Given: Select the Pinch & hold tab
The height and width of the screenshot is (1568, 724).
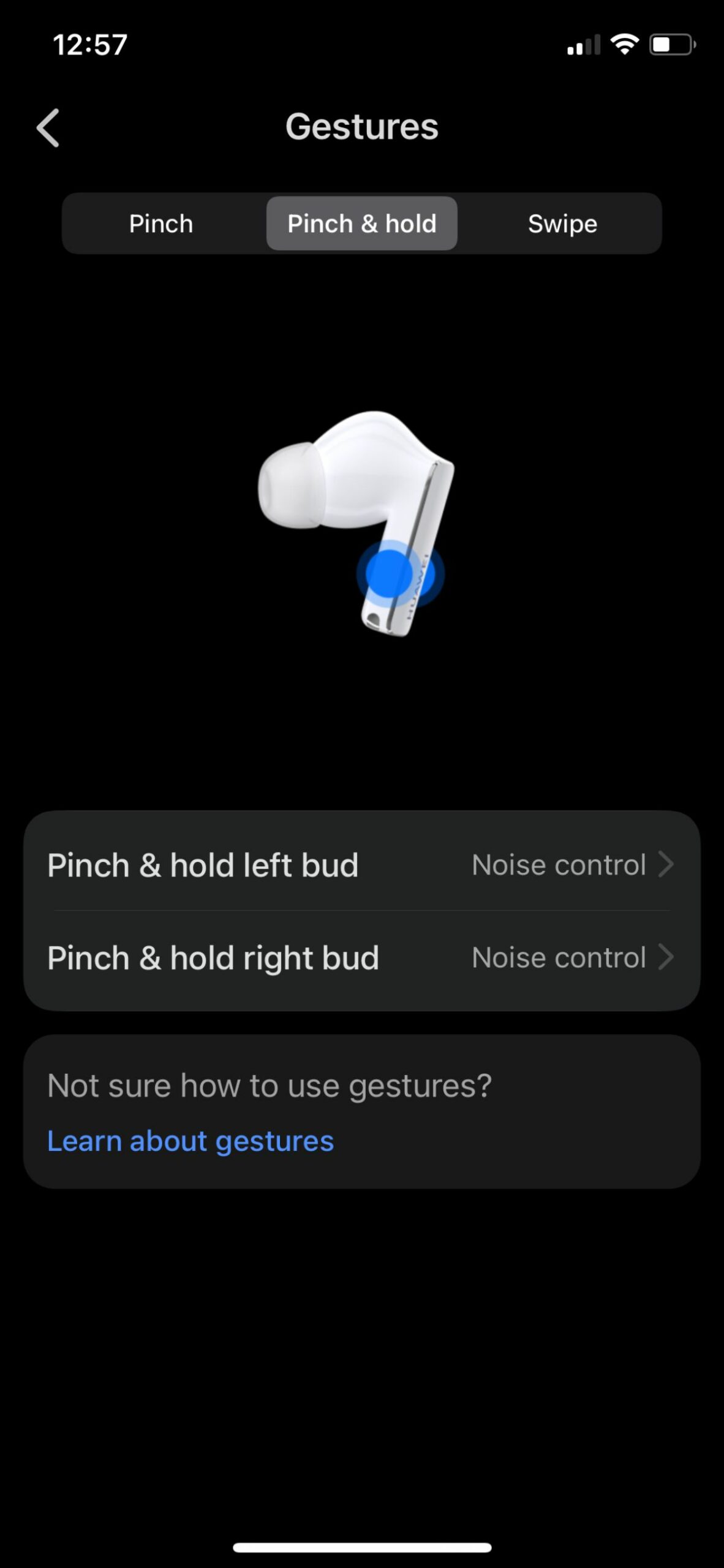Looking at the screenshot, I should coord(362,224).
